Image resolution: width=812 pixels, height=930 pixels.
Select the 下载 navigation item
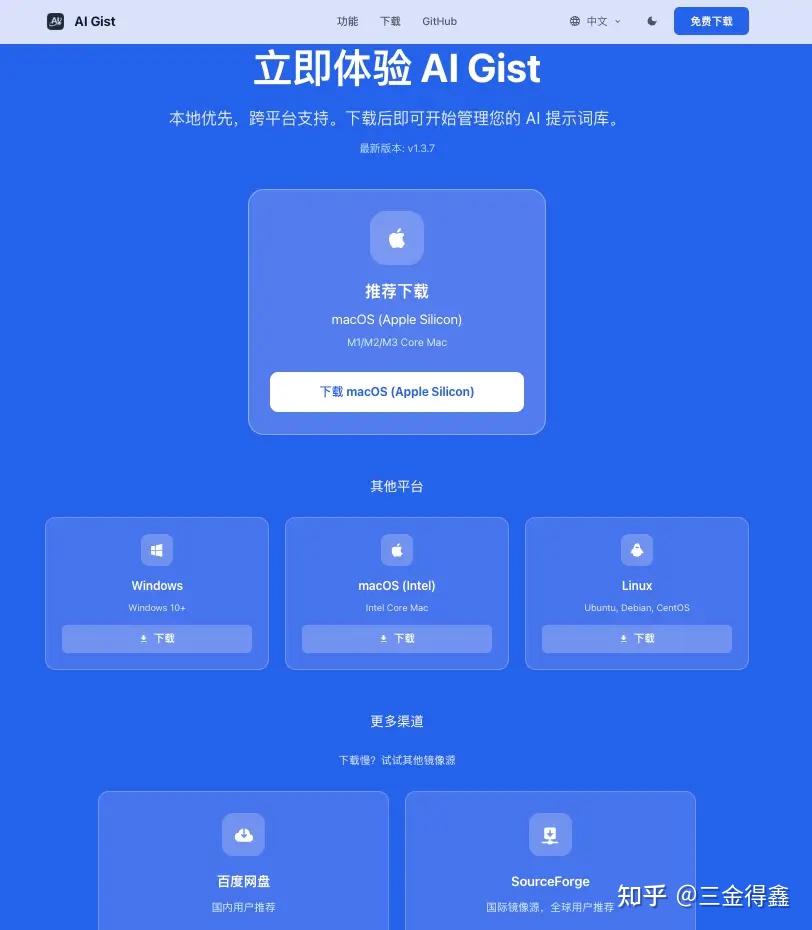(390, 20)
